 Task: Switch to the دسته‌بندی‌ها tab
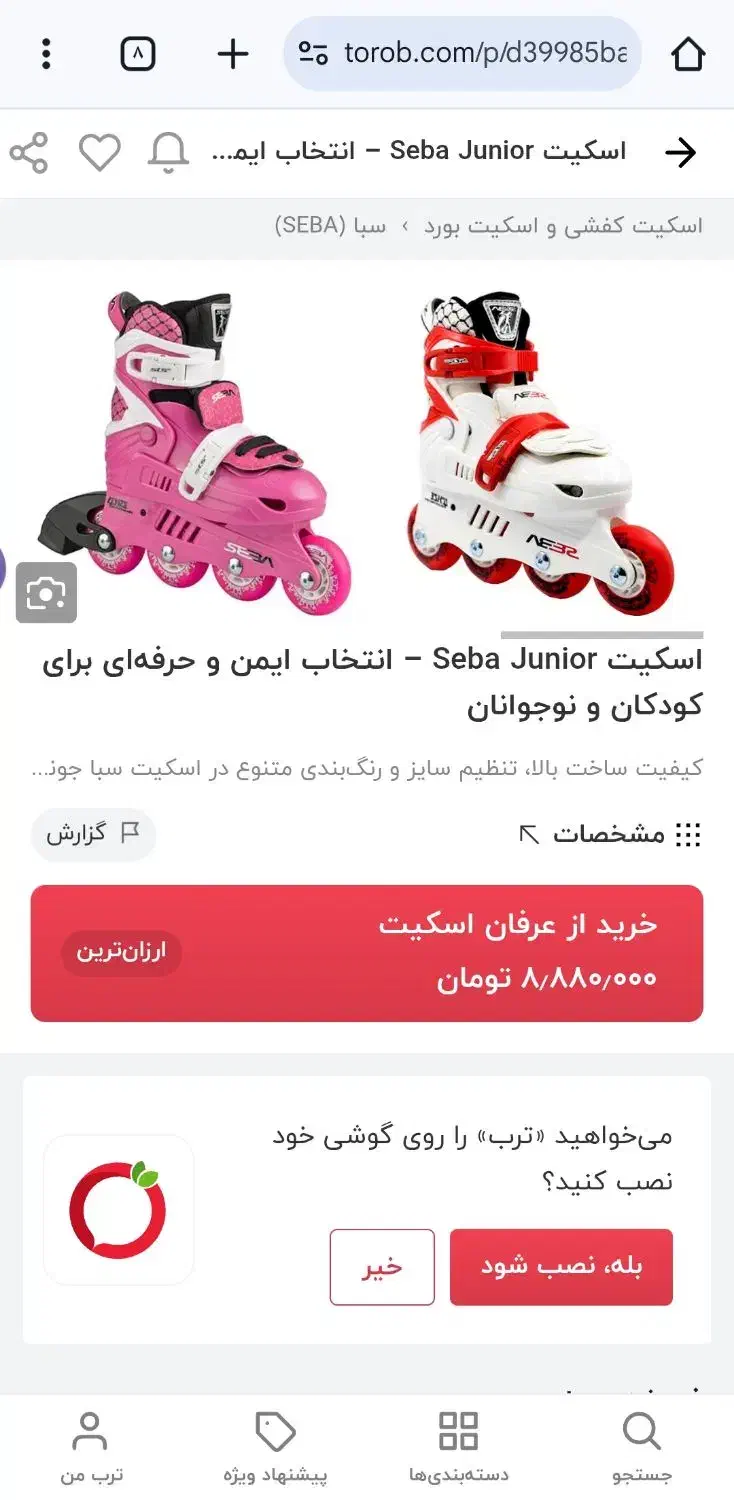pos(459,1446)
